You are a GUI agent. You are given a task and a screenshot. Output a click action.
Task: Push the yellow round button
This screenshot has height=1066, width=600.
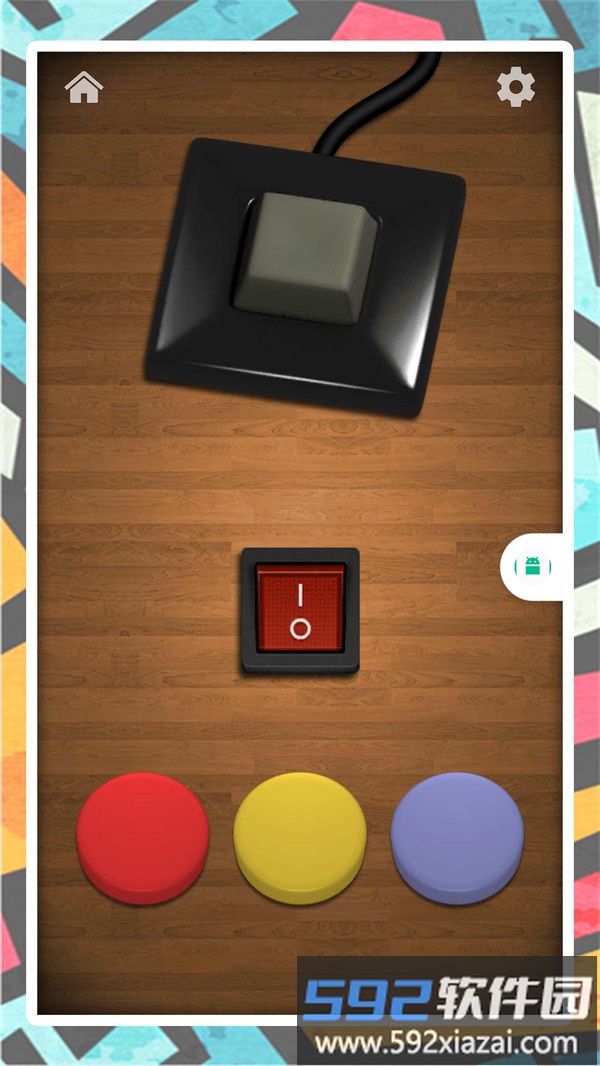pos(300,836)
